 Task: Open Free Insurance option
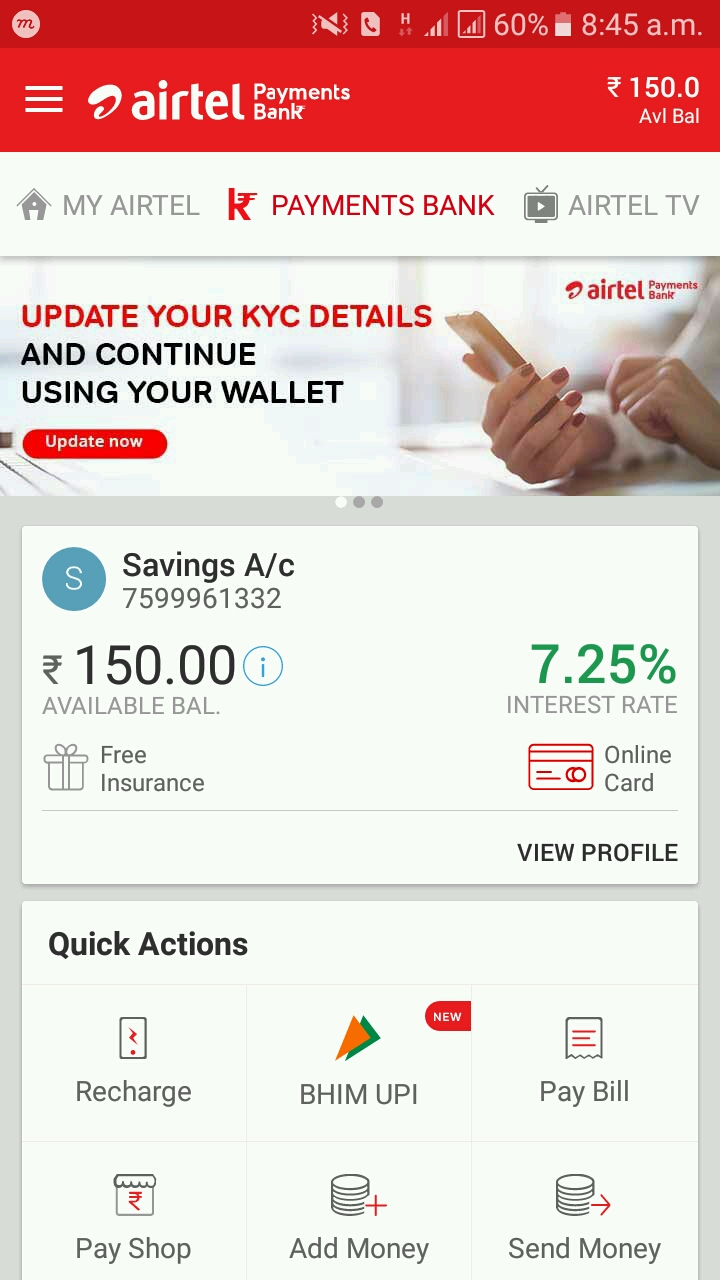pos(124,769)
